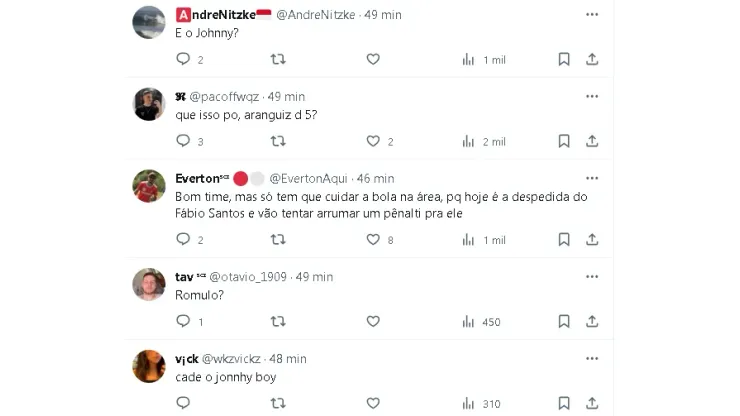Screen dimensions: 740x416
Task: Retweet pacoffwqz's tweet about aranguiz
Action: [x=279, y=142]
